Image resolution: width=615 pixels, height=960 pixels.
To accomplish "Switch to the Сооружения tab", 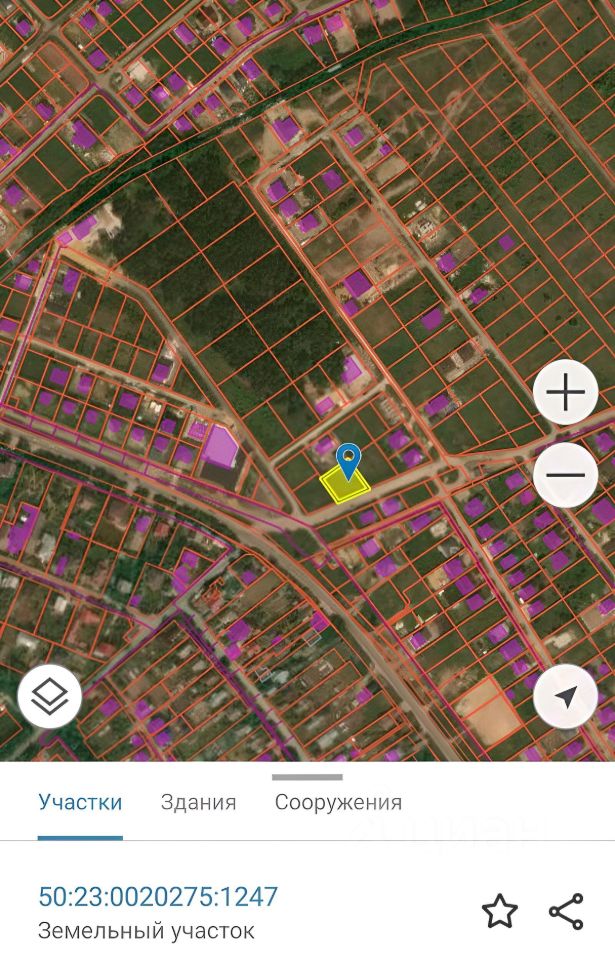I will [x=338, y=802].
